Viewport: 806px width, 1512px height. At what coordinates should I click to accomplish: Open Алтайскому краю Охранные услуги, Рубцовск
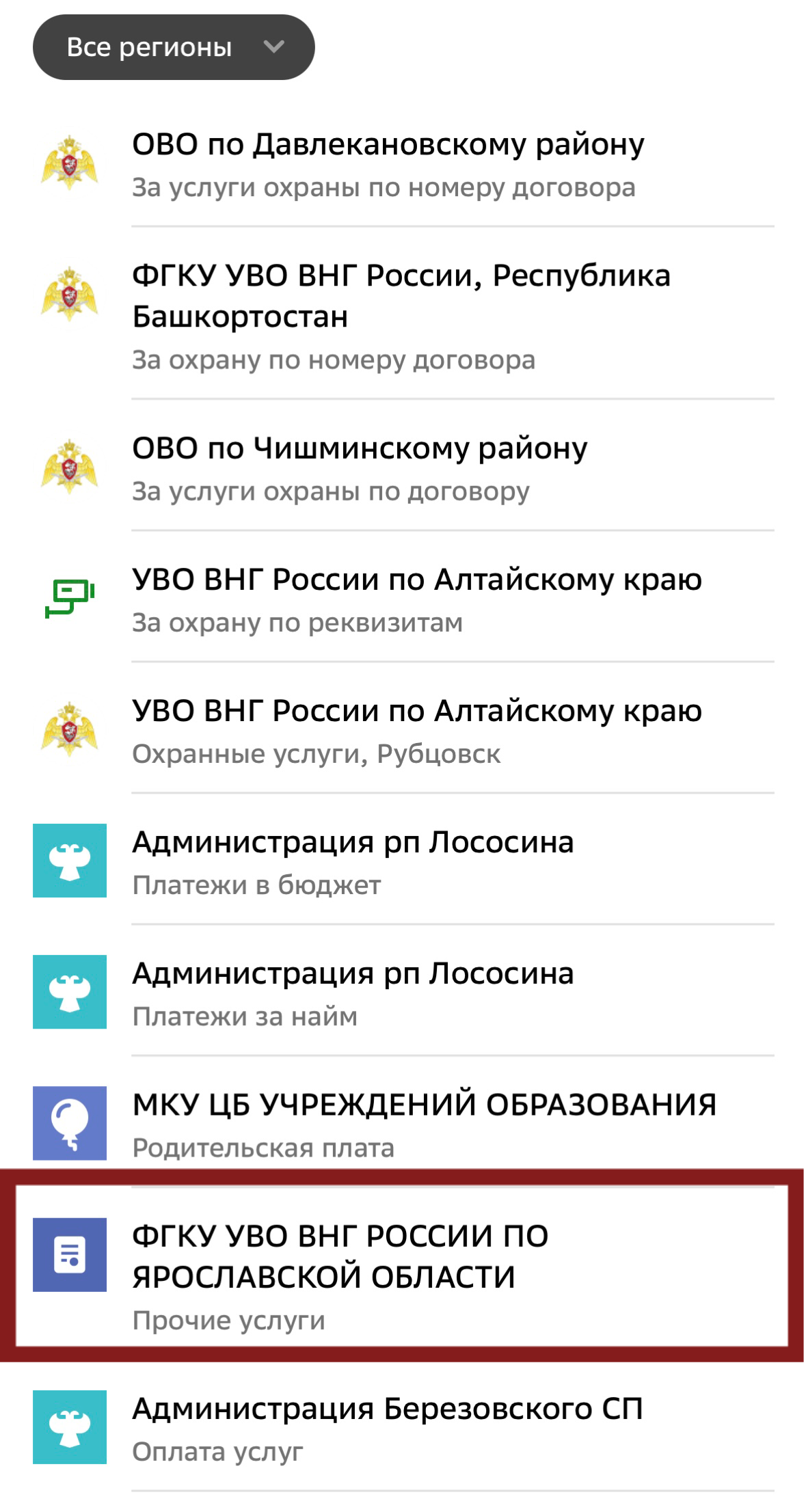pyautogui.click(x=403, y=731)
